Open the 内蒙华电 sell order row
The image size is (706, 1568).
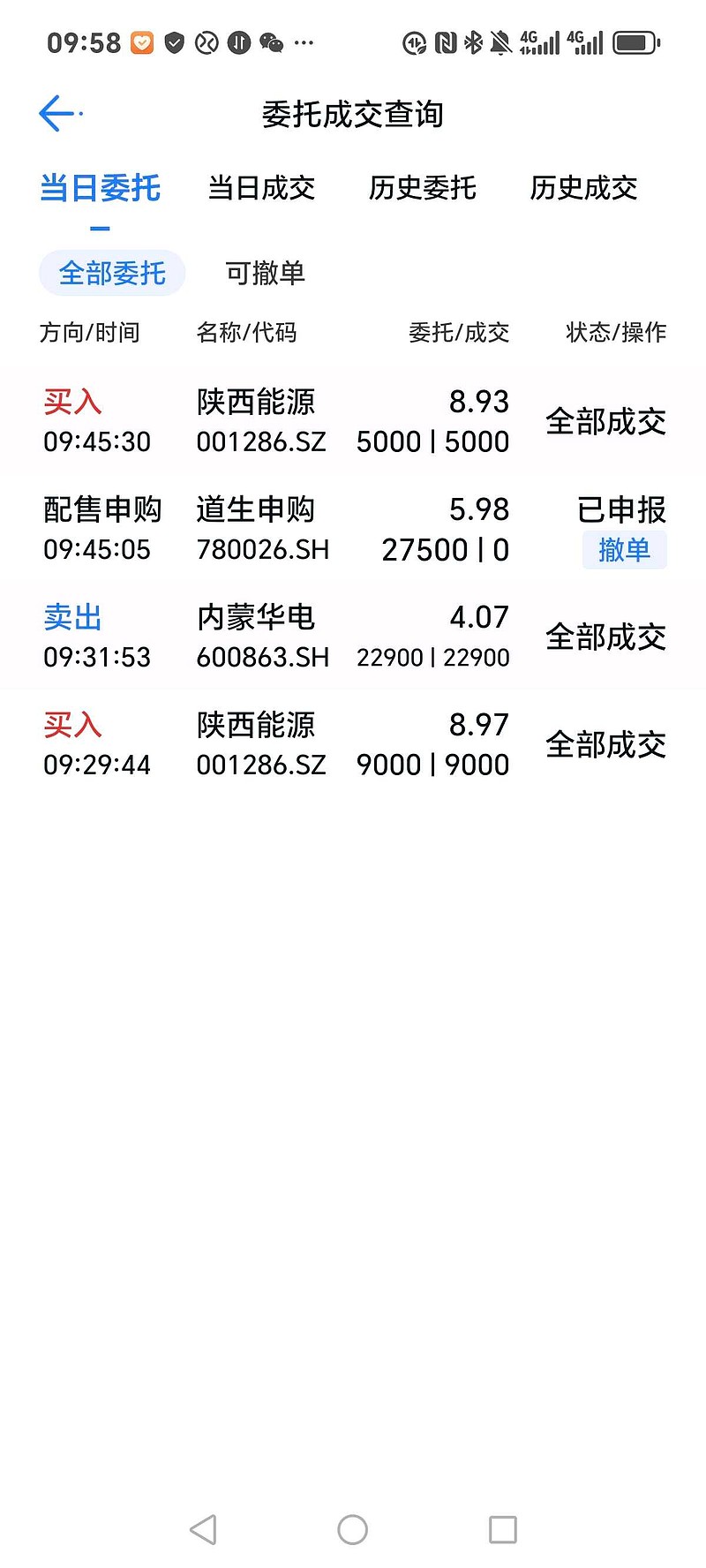[x=353, y=637]
